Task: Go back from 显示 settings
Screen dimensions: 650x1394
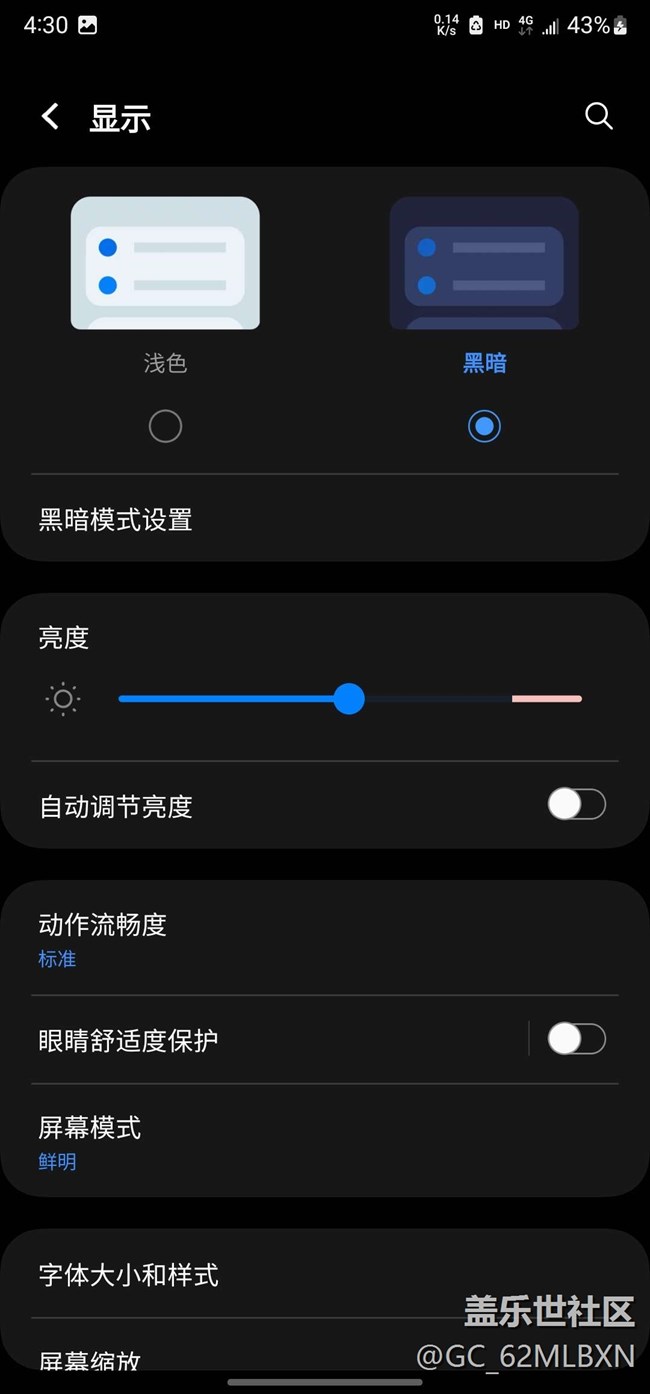Action: [50, 117]
